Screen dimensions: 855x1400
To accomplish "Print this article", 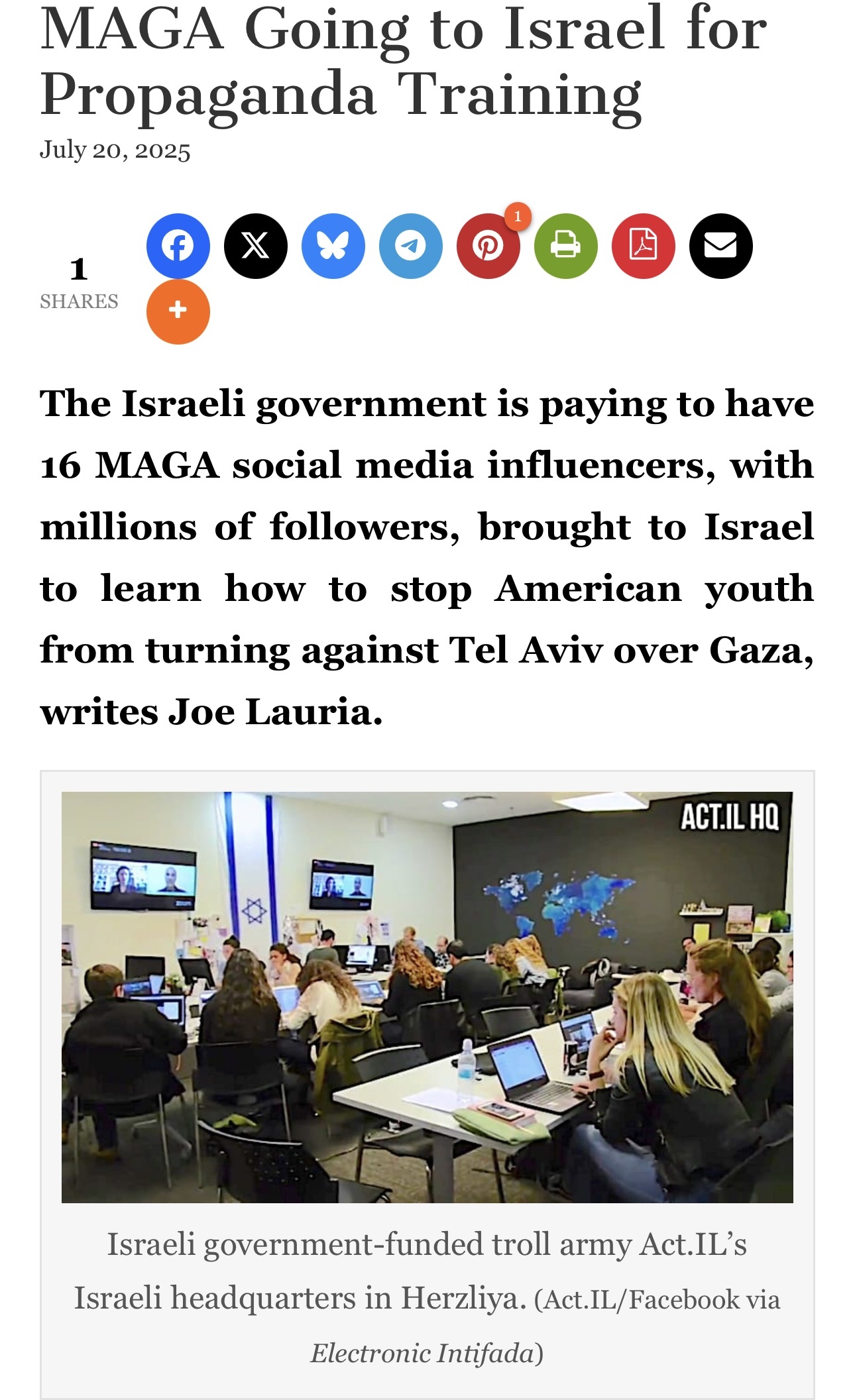I will 565,246.
